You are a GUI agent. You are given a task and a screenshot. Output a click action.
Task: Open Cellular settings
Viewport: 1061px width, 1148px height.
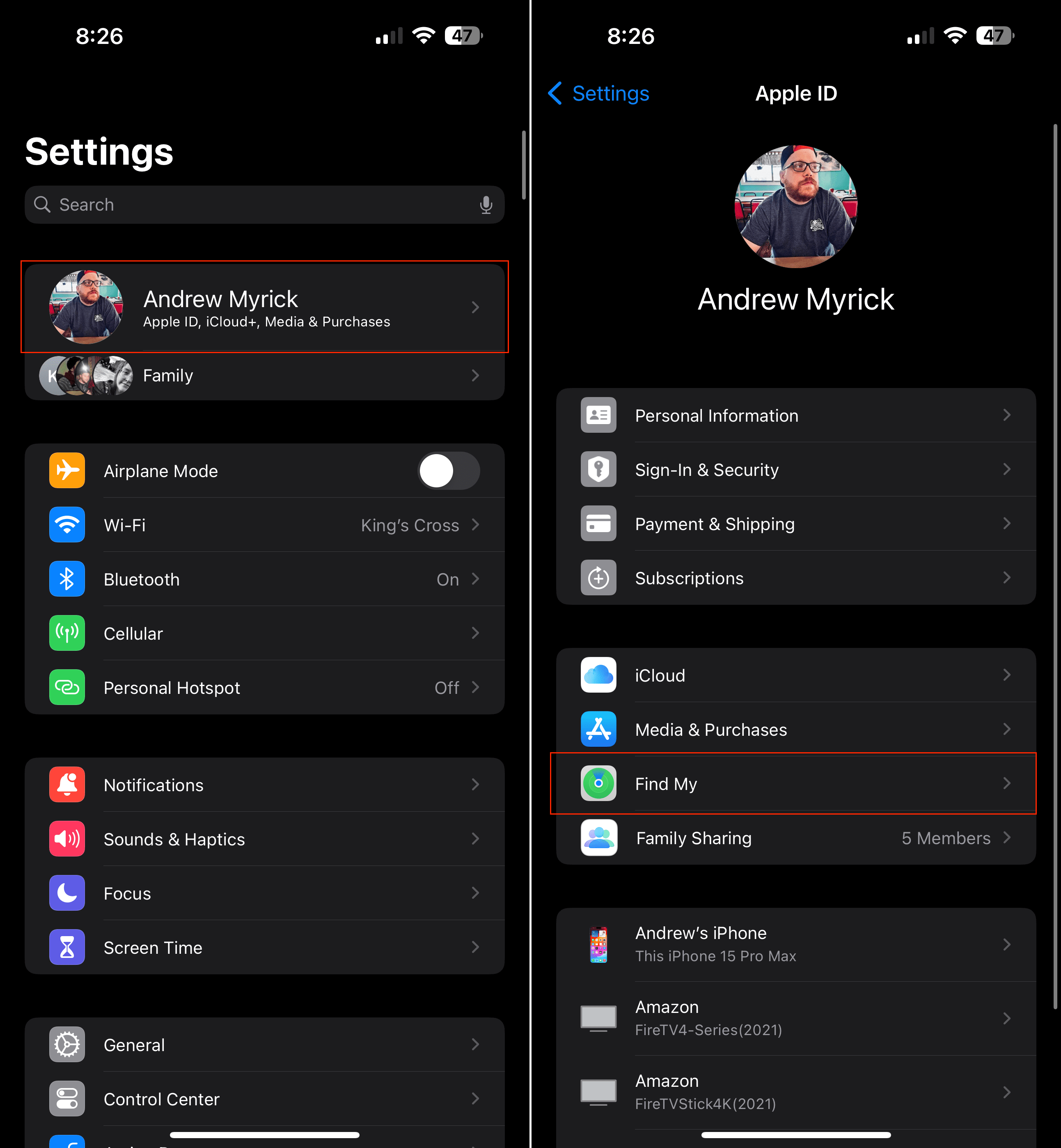(265, 633)
